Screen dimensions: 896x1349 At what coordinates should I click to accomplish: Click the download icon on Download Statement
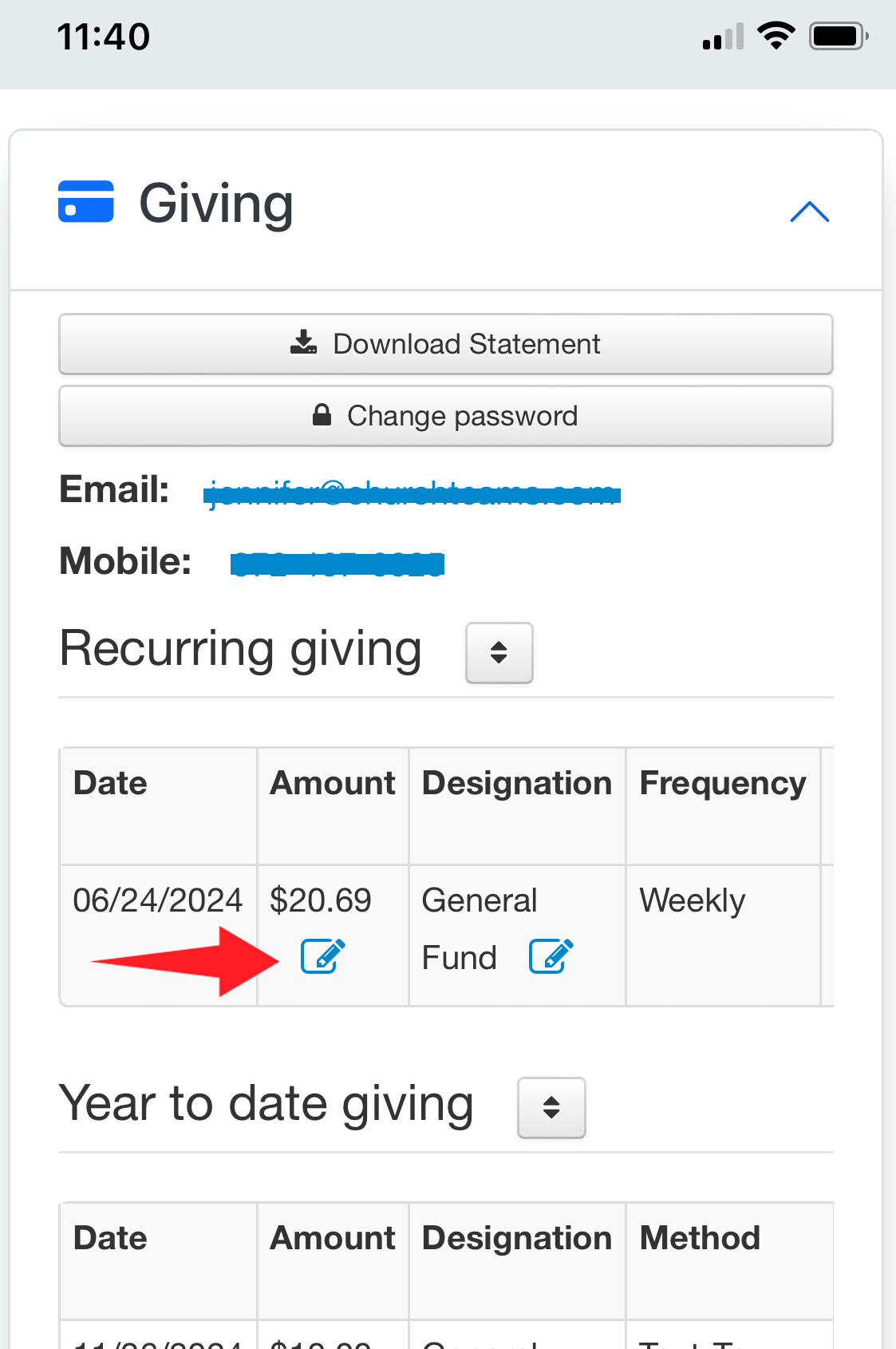303,342
